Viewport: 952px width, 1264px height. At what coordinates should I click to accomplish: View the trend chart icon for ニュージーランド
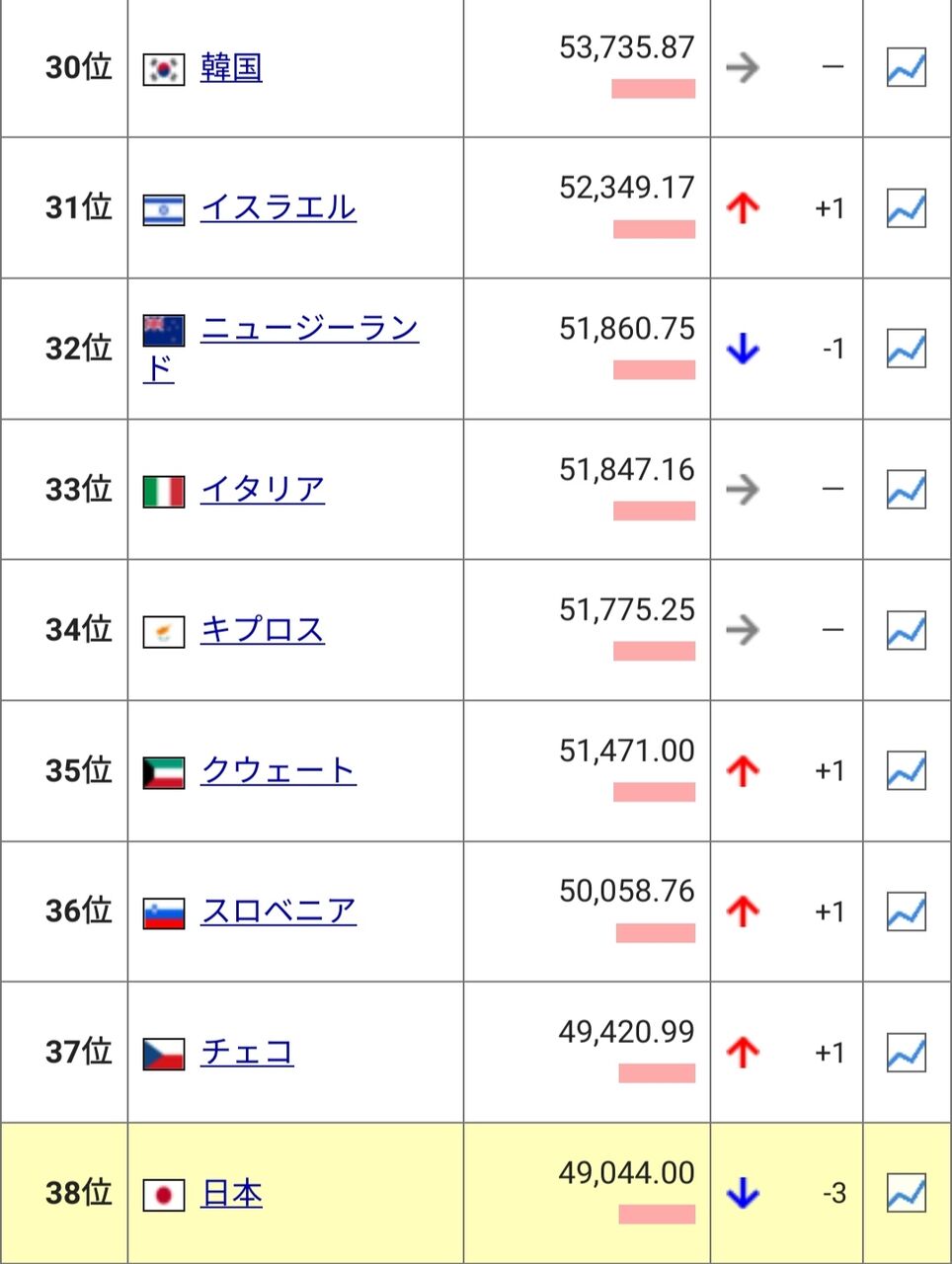click(x=906, y=349)
